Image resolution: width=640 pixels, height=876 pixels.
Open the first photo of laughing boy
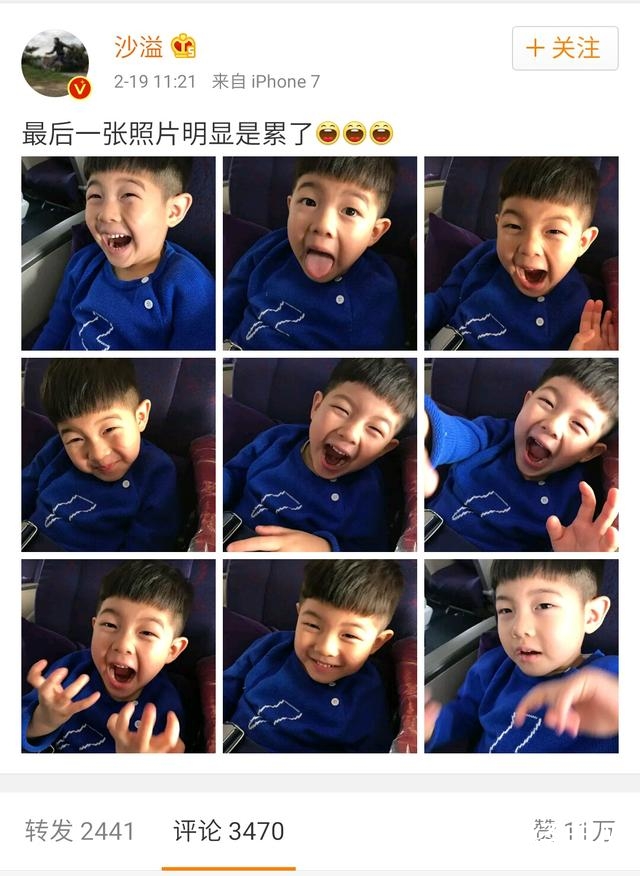click(118, 253)
